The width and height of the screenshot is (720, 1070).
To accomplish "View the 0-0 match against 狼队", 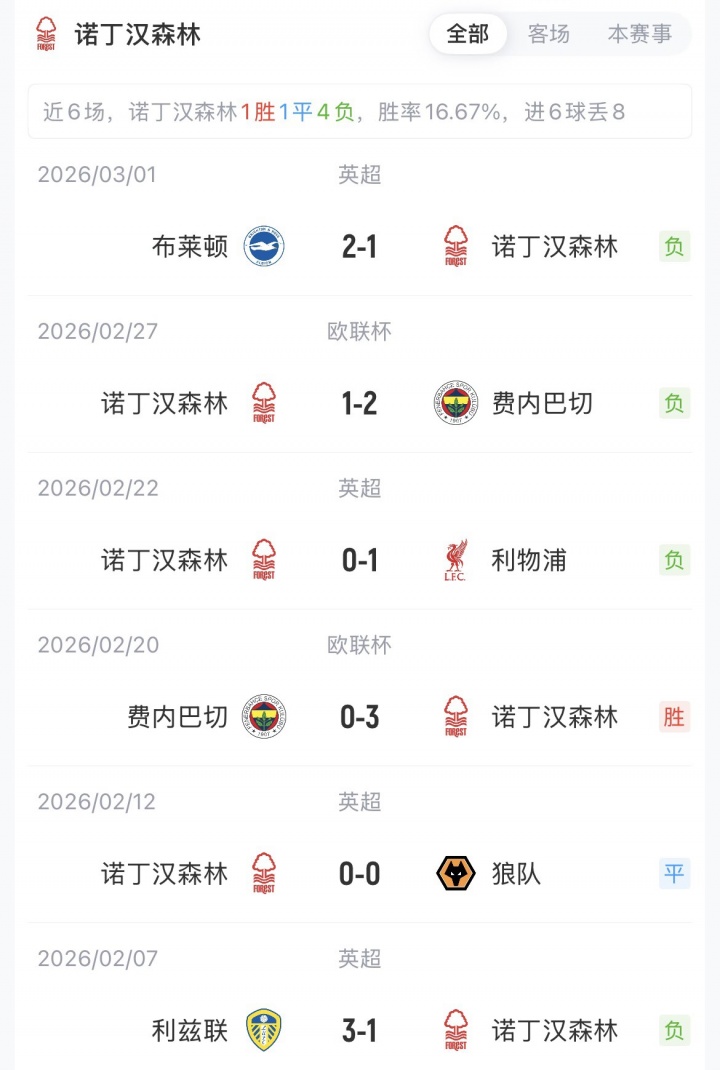I will [359, 874].
